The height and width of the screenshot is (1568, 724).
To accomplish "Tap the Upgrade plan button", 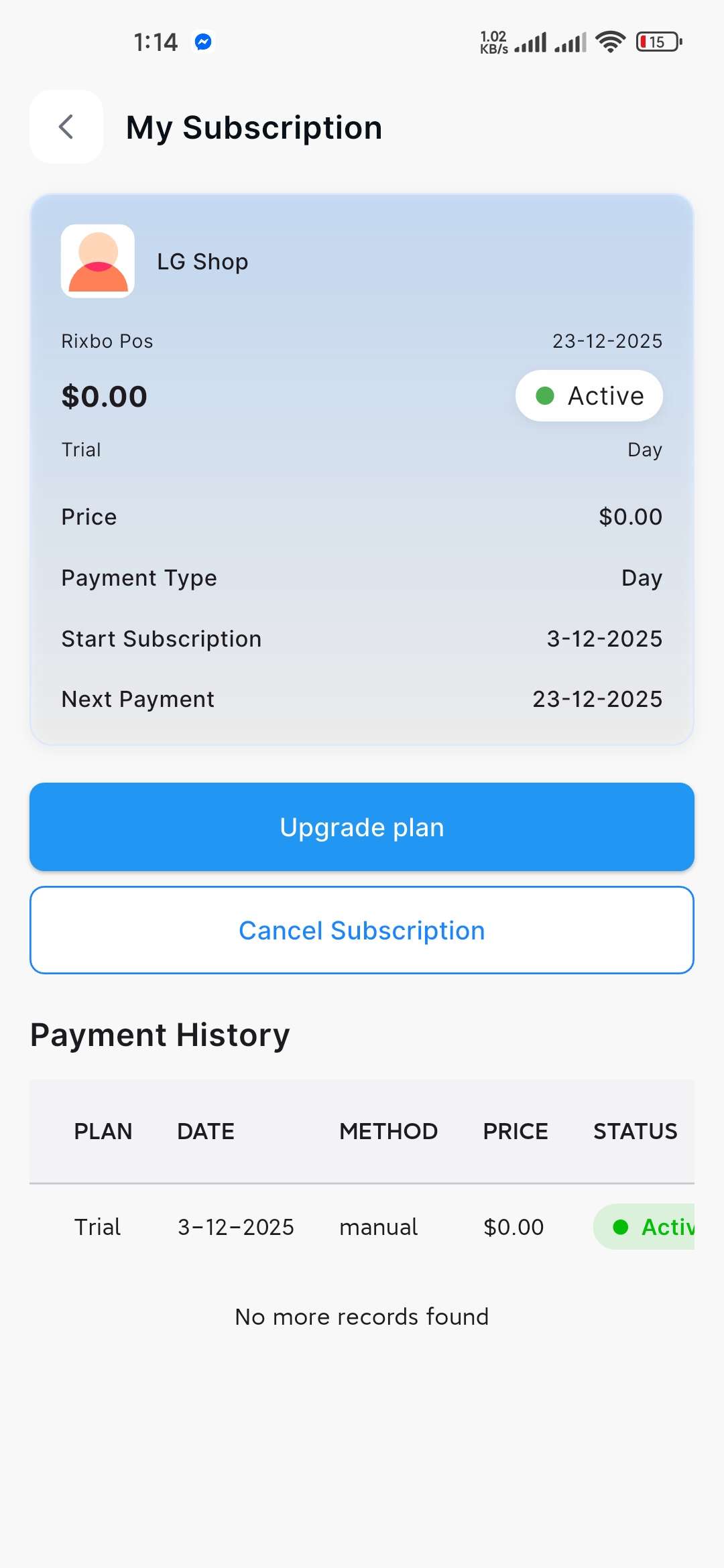I will pyautogui.click(x=362, y=827).
